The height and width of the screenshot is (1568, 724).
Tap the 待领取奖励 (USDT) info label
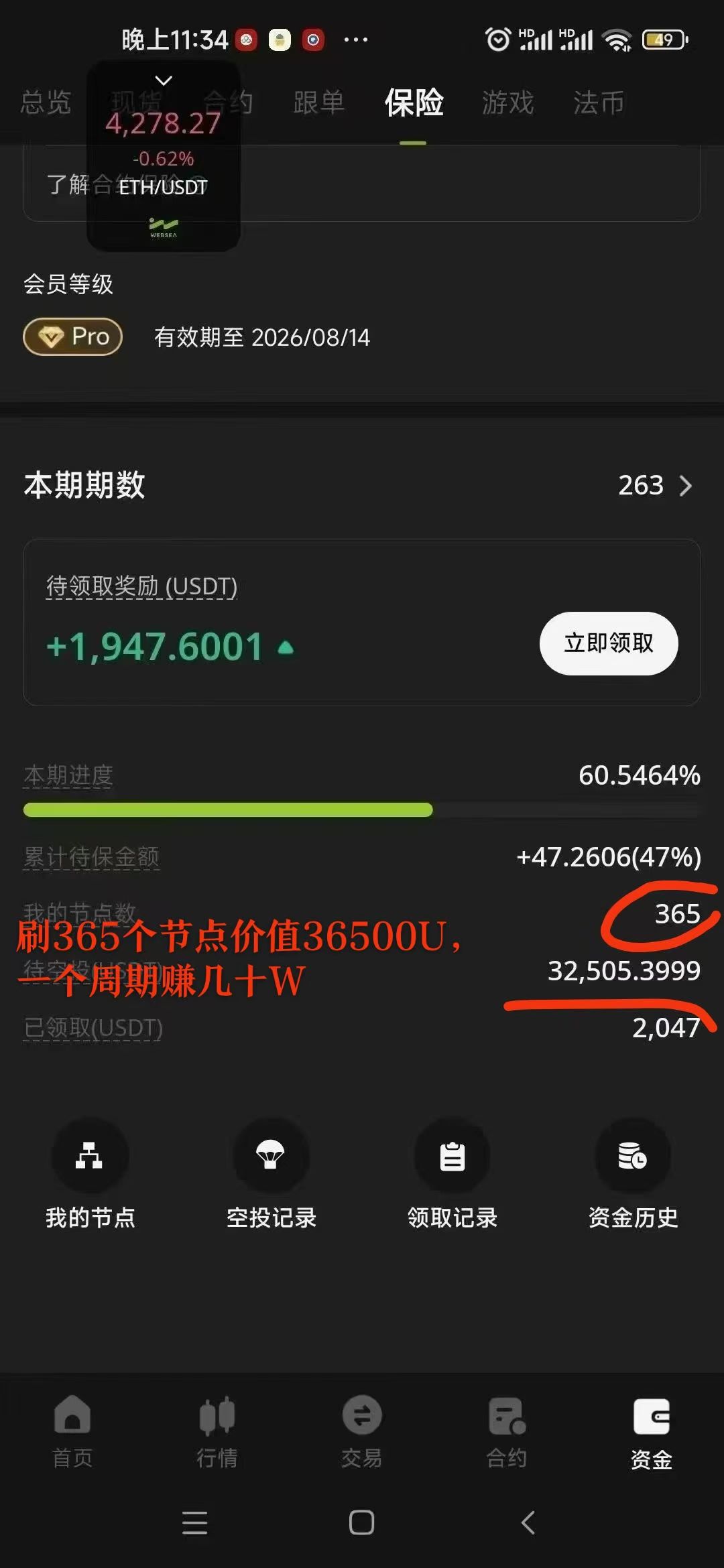(141, 586)
